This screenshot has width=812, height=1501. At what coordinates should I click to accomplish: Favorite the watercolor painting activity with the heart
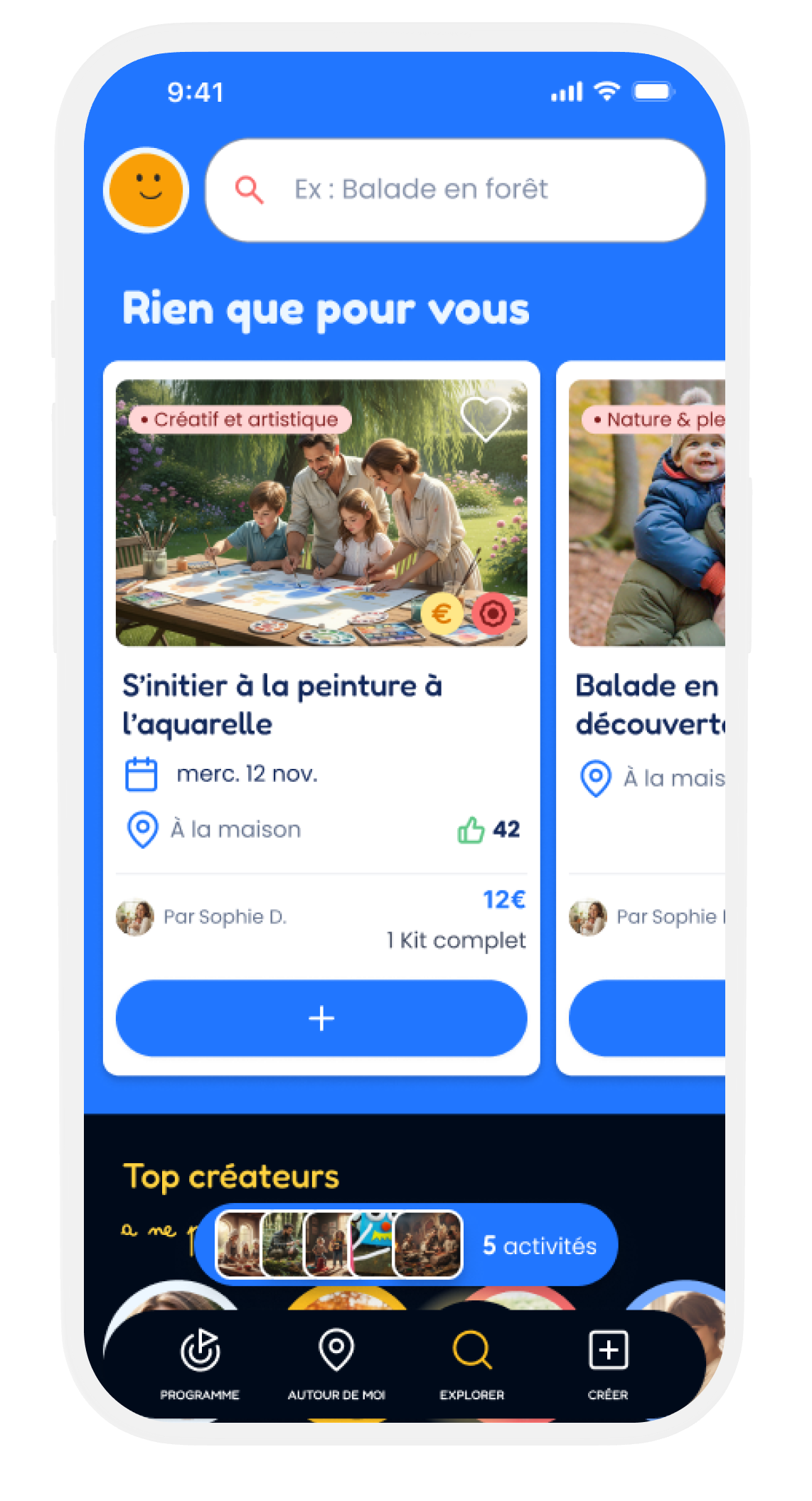click(x=485, y=419)
